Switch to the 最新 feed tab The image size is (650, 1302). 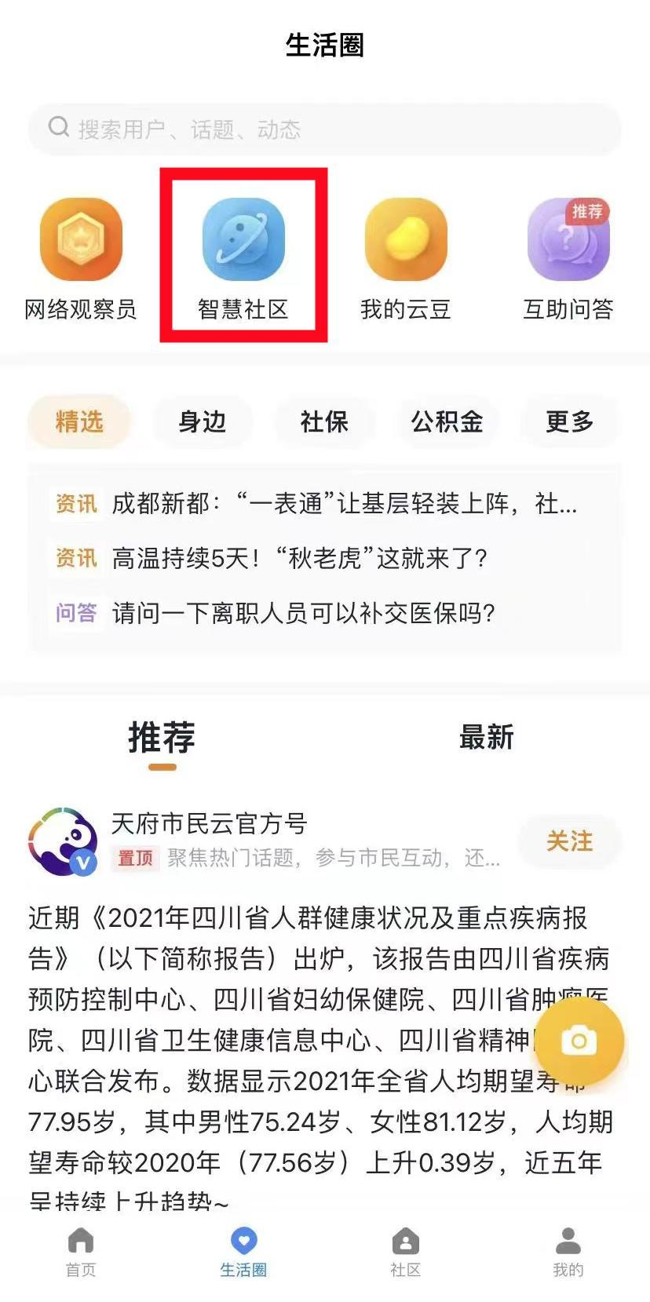click(486, 737)
